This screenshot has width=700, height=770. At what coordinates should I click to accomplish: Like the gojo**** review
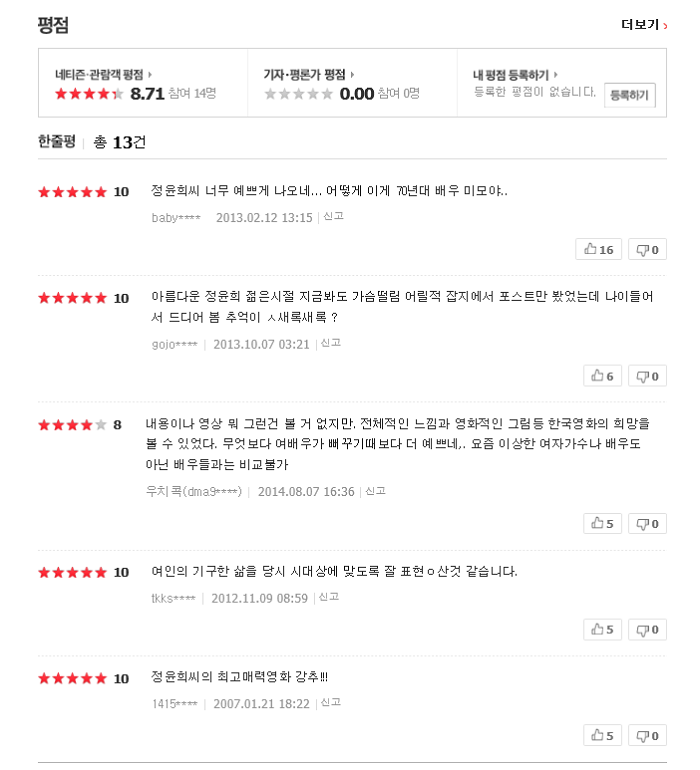tap(603, 376)
